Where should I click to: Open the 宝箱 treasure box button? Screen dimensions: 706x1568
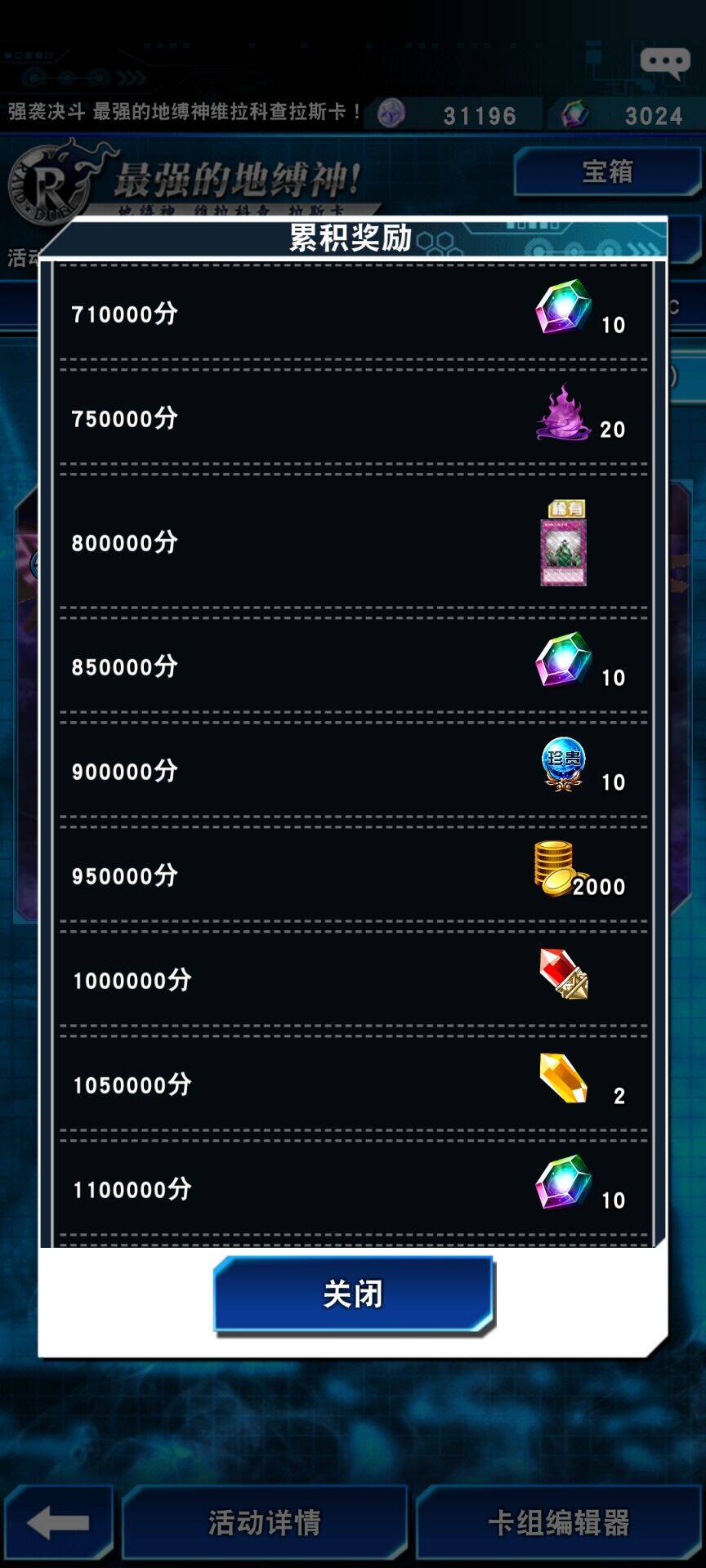click(607, 171)
